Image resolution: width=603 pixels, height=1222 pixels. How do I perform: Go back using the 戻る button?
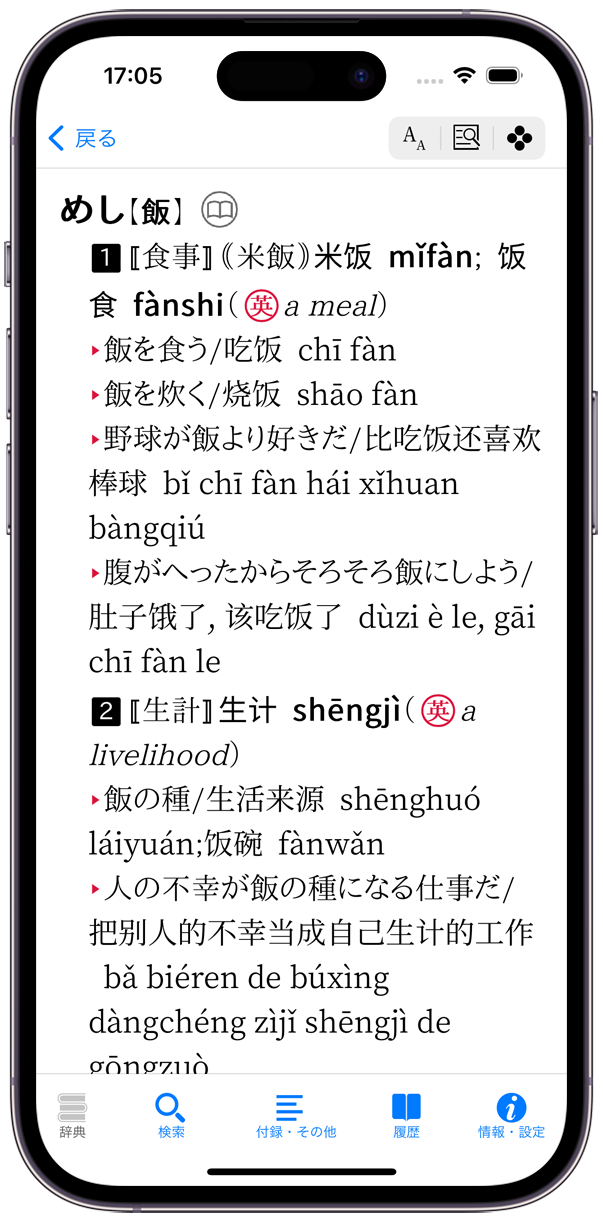pyautogui.click(x=83, y=139)
